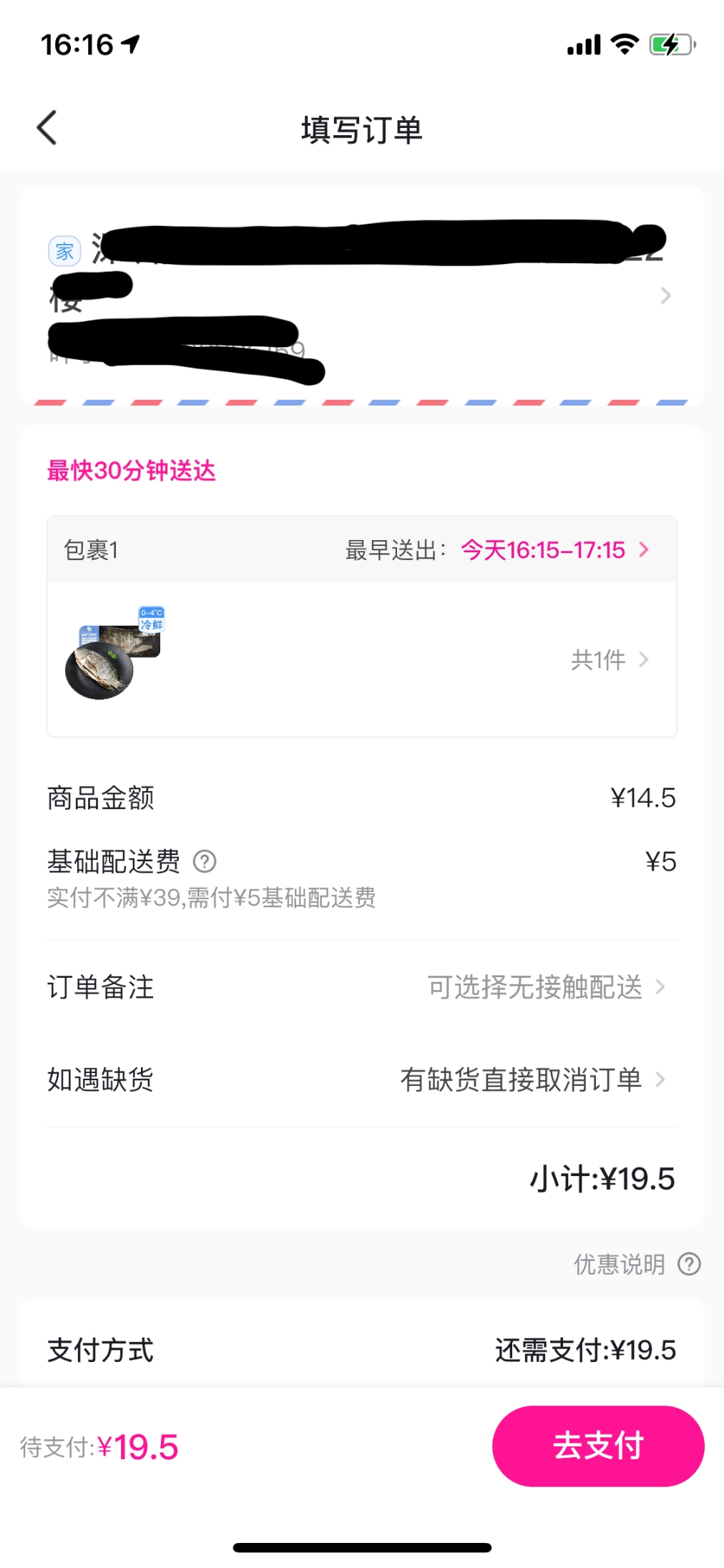The height and width of the screenshot is (1568, 724).
Task: Open help icon next to 基础配送费
Action: tap(205, 861)
